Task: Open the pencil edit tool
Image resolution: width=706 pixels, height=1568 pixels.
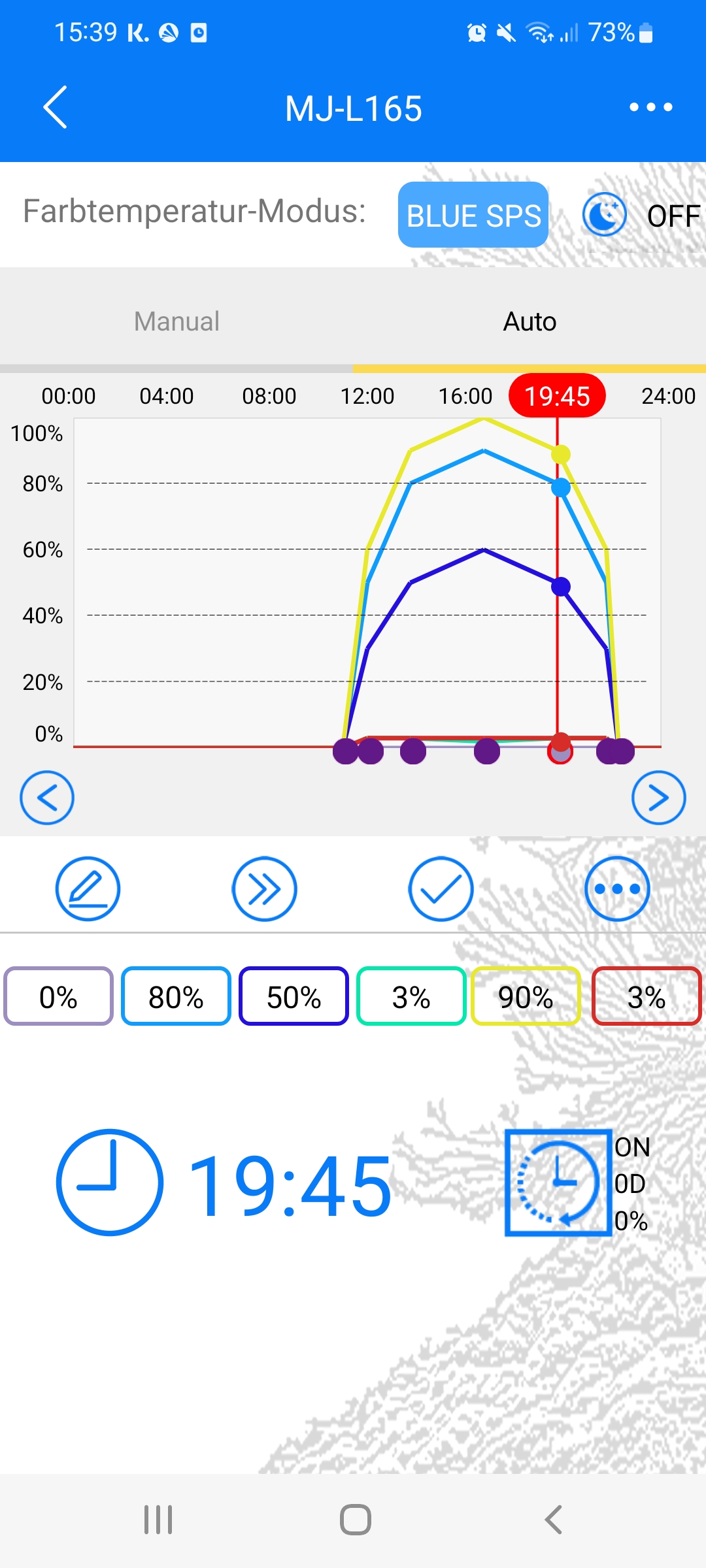Action: click(x=88, y=889)
